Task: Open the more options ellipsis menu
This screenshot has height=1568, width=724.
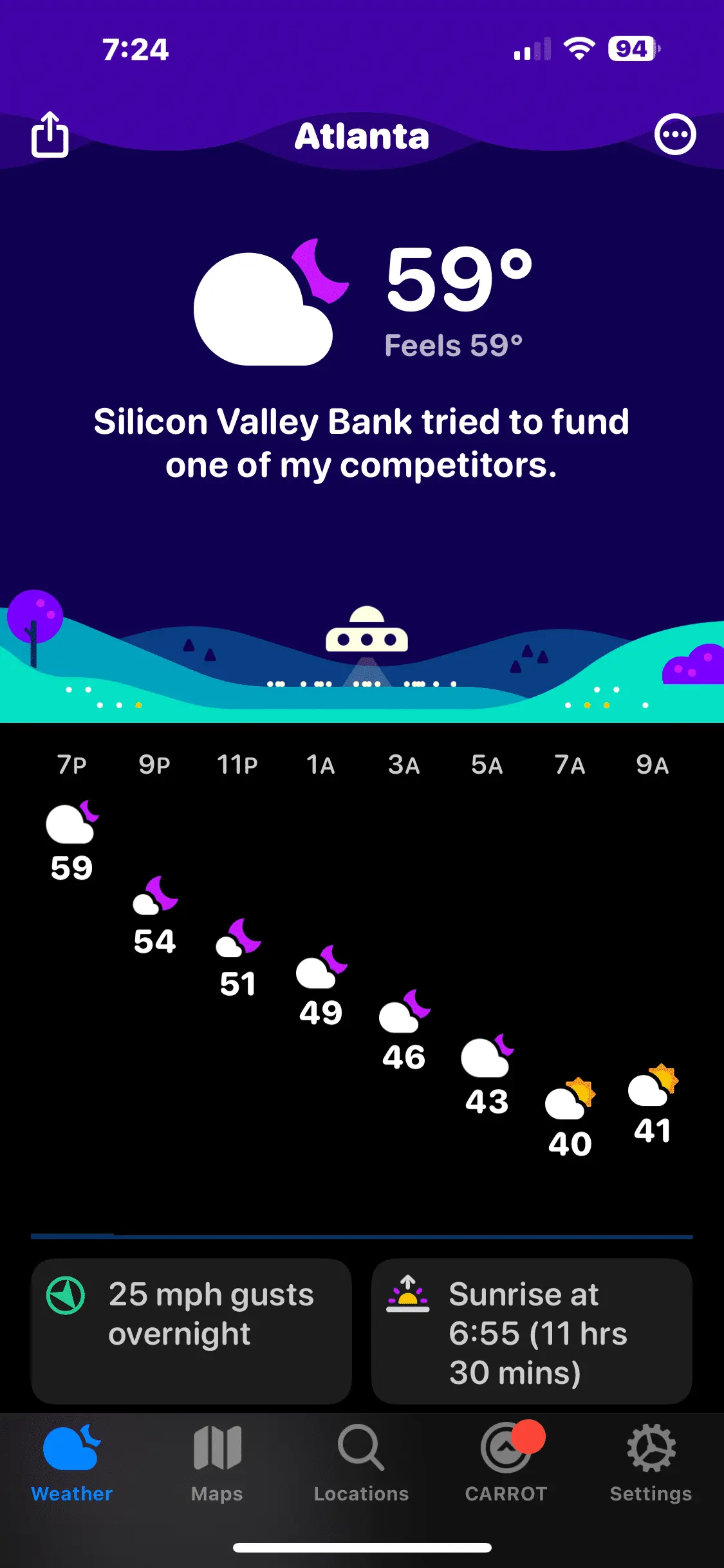Action: (675, 135)
